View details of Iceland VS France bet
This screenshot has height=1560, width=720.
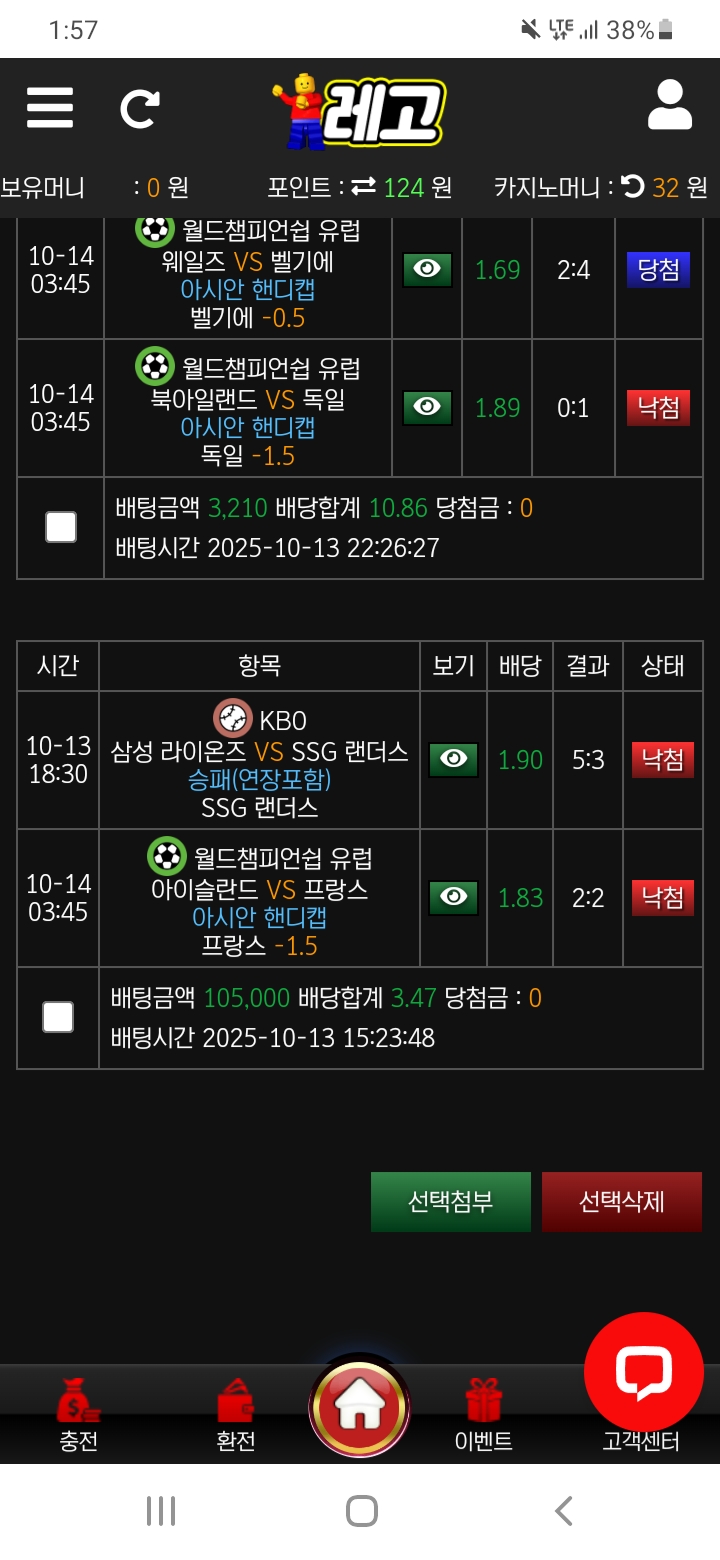[453, 898]
